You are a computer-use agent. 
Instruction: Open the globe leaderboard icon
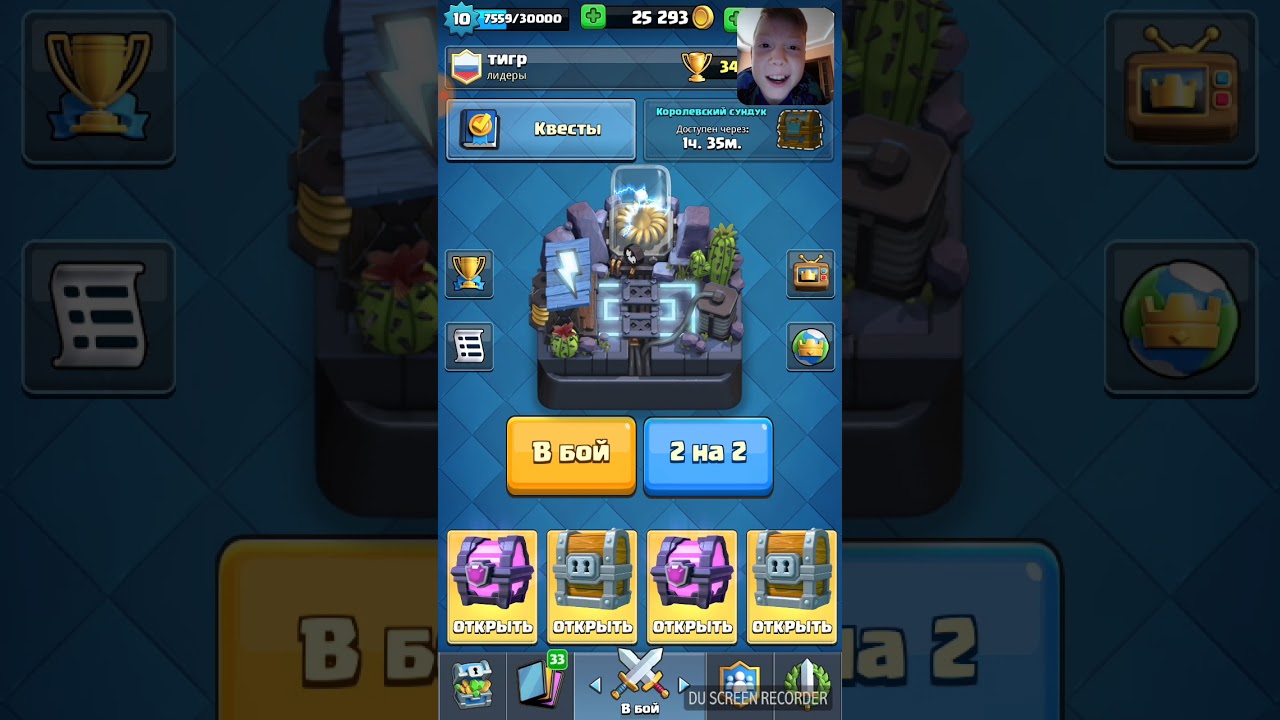811,347
